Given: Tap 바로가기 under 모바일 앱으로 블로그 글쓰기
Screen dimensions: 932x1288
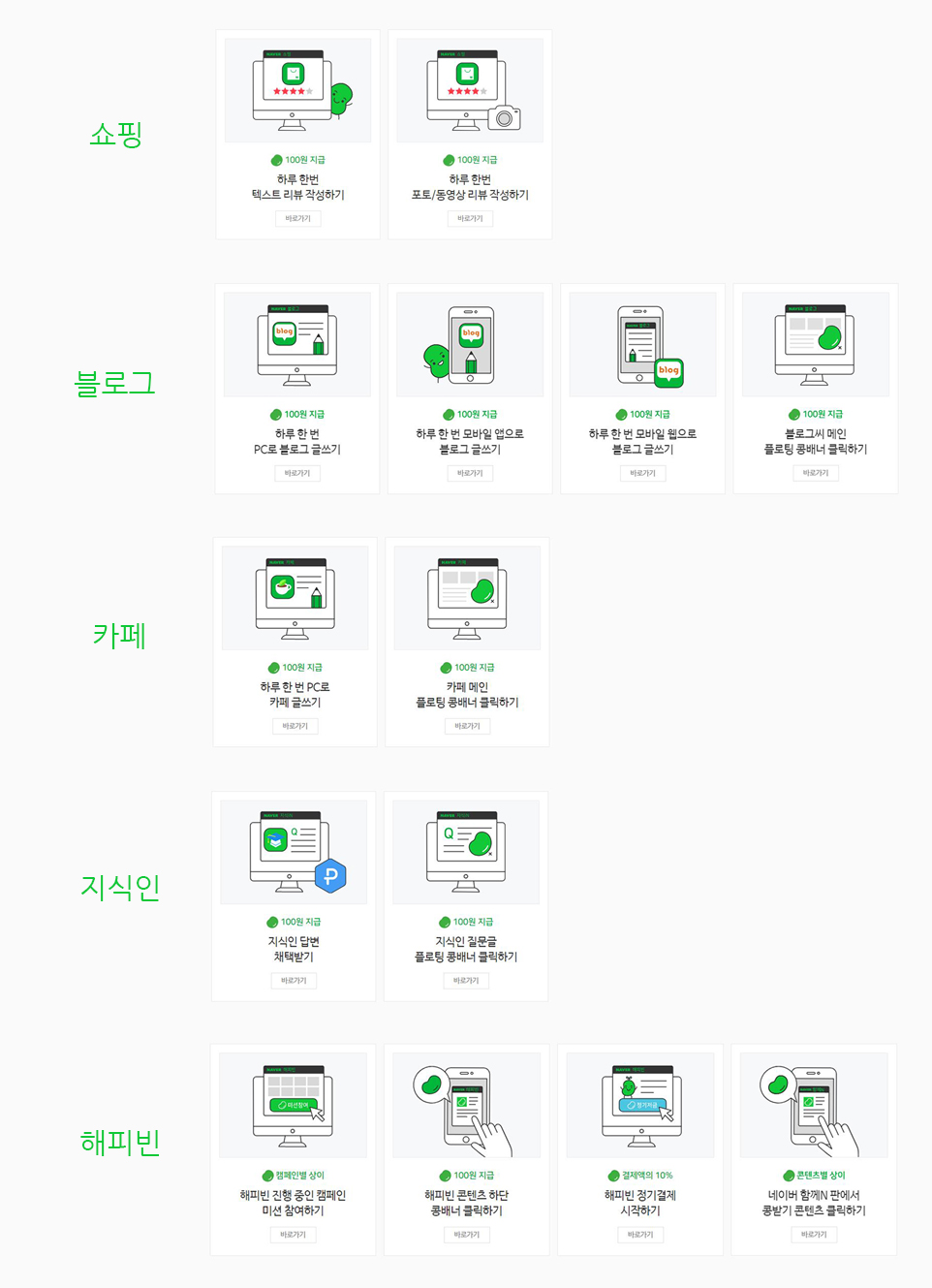Looking at the screenshot, I should tap(470, 473).
